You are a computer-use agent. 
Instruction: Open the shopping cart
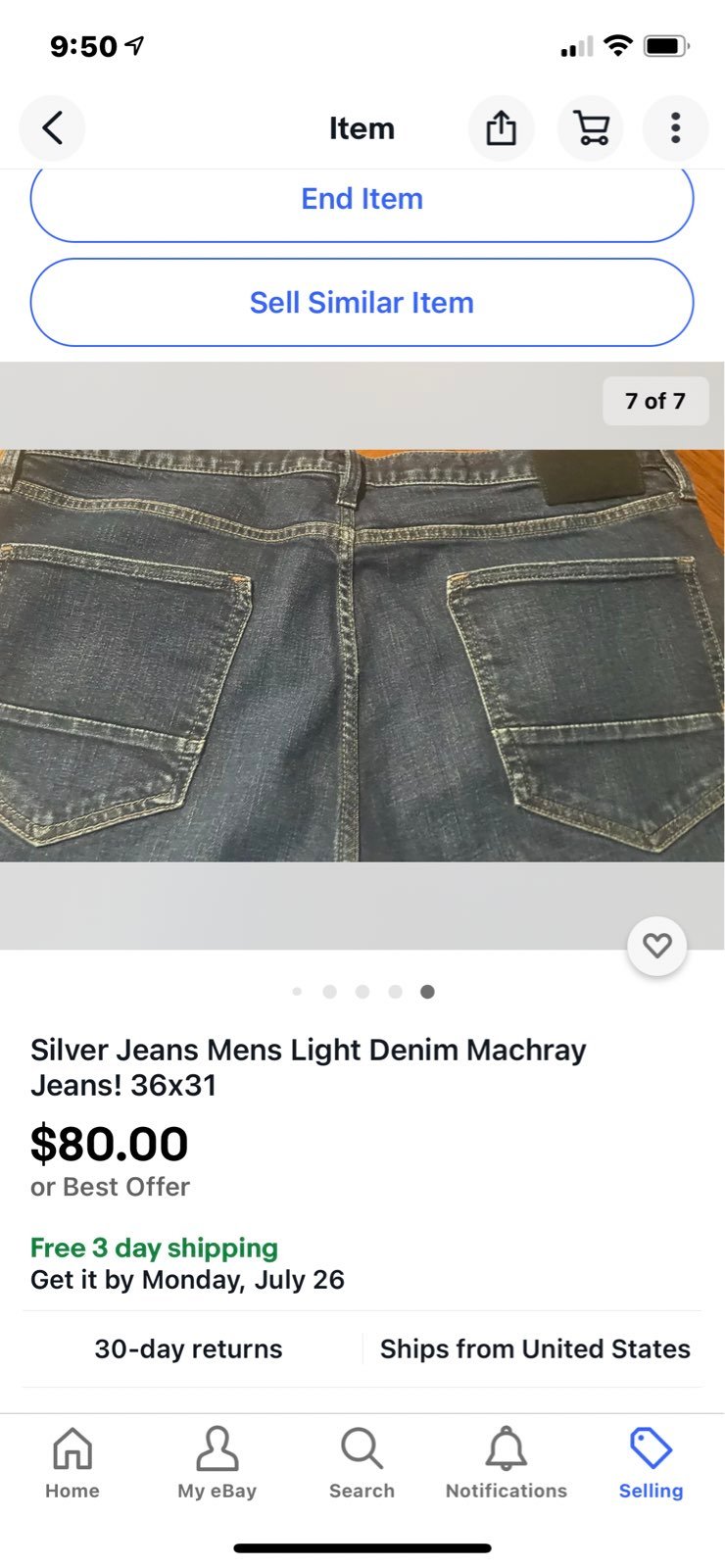[591, 128]
